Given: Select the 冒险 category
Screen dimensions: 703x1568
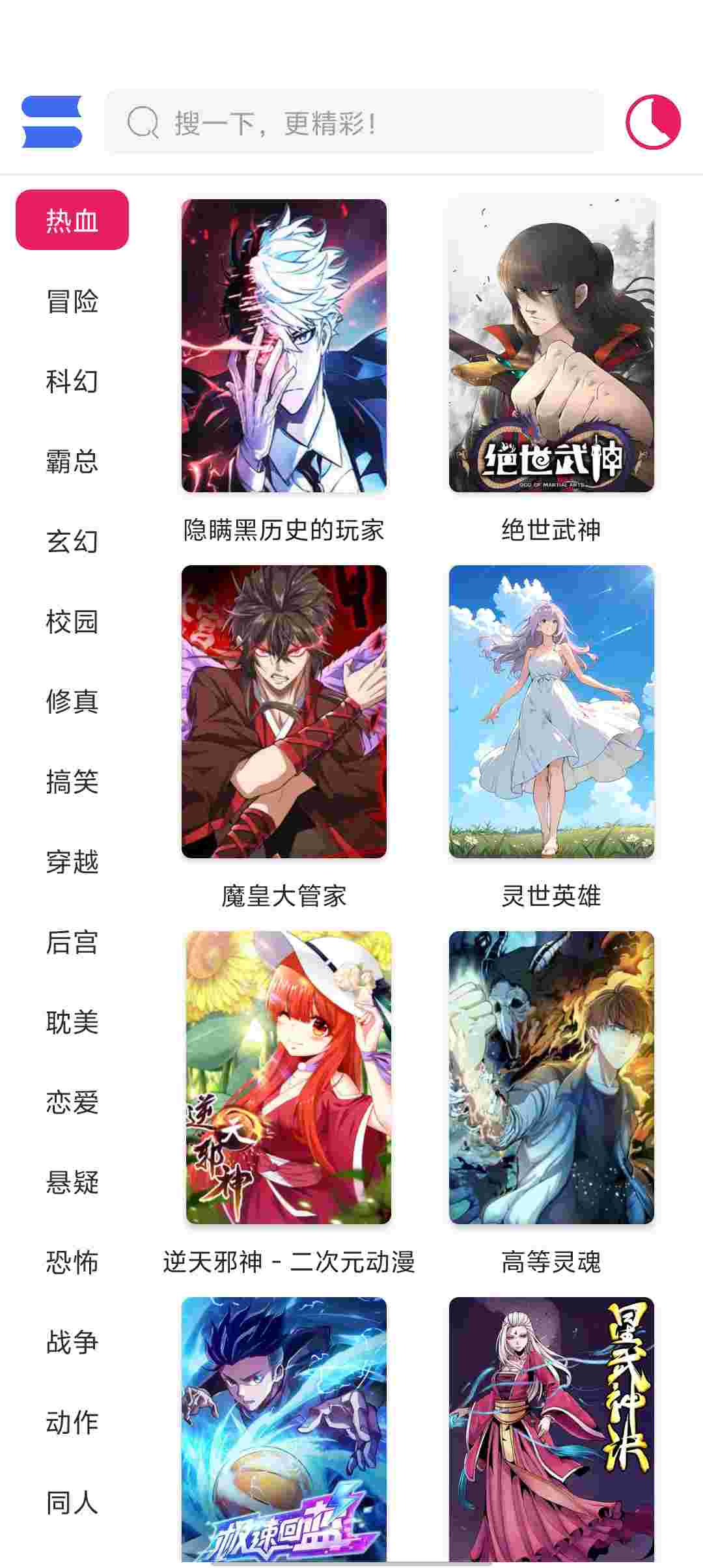Looking at the screenshot, I should [72, 301].
